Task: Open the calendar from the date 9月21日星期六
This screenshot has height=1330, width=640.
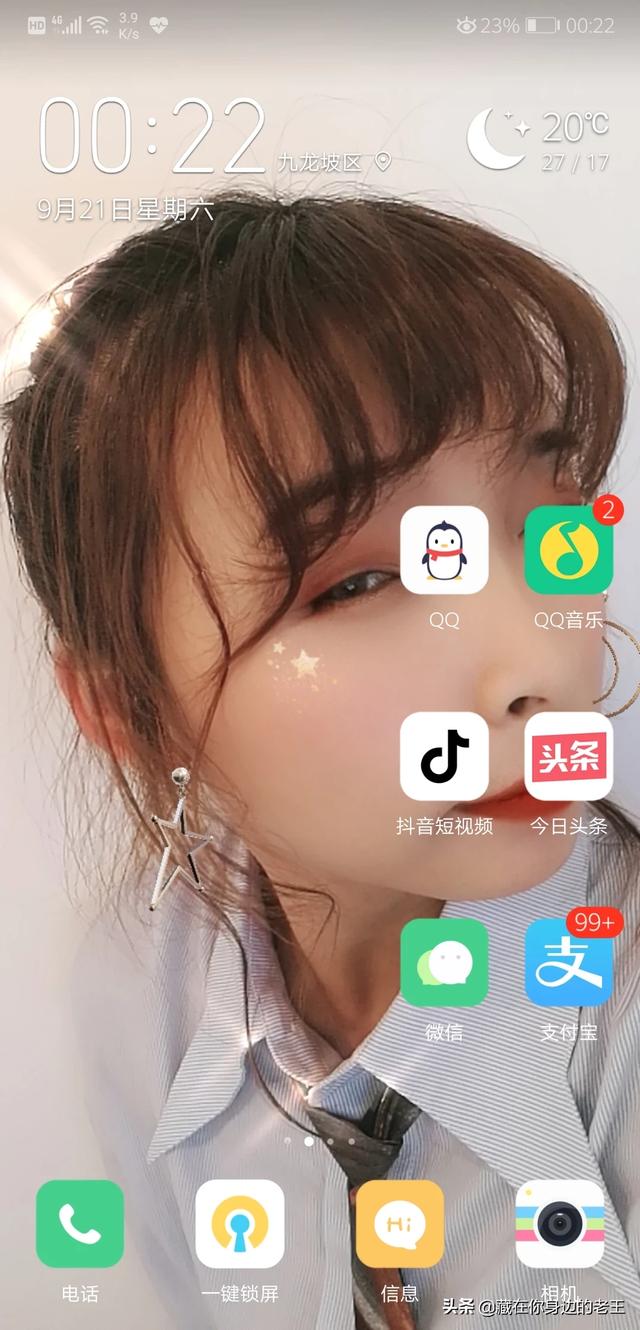Action: tap(126, 210)
